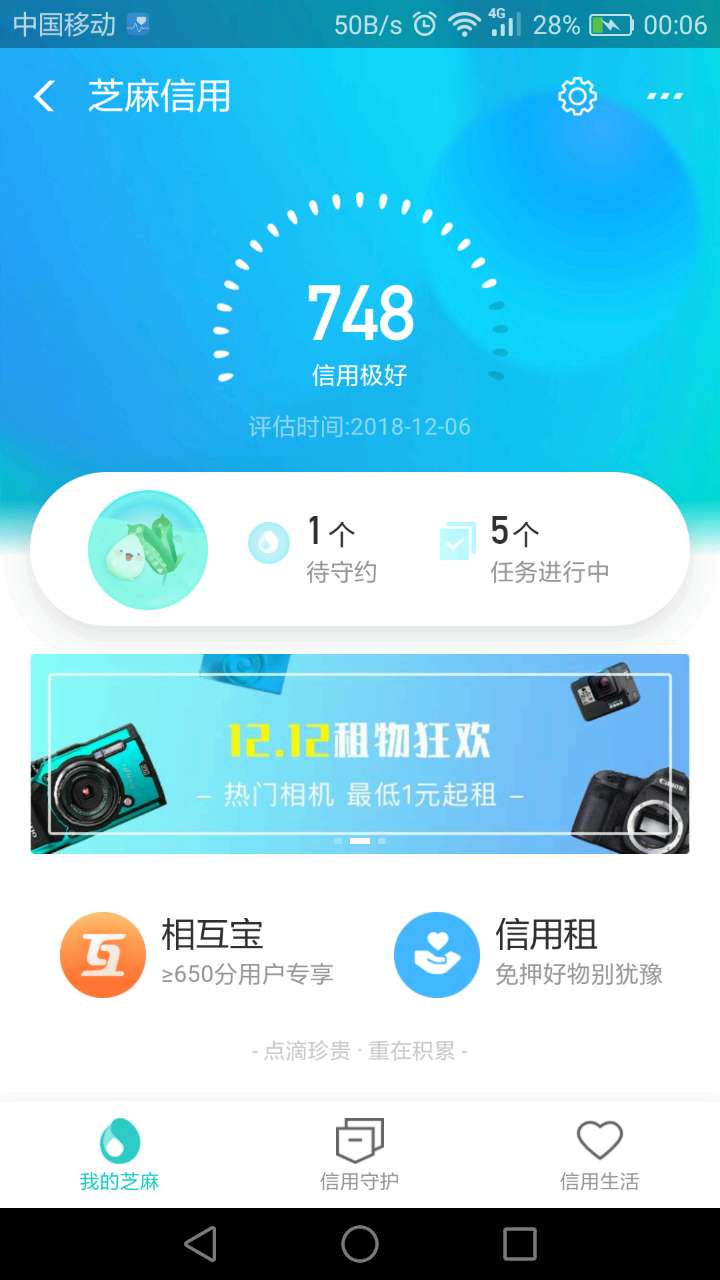
Task: View the 748 credit score details
Action: 360,314
